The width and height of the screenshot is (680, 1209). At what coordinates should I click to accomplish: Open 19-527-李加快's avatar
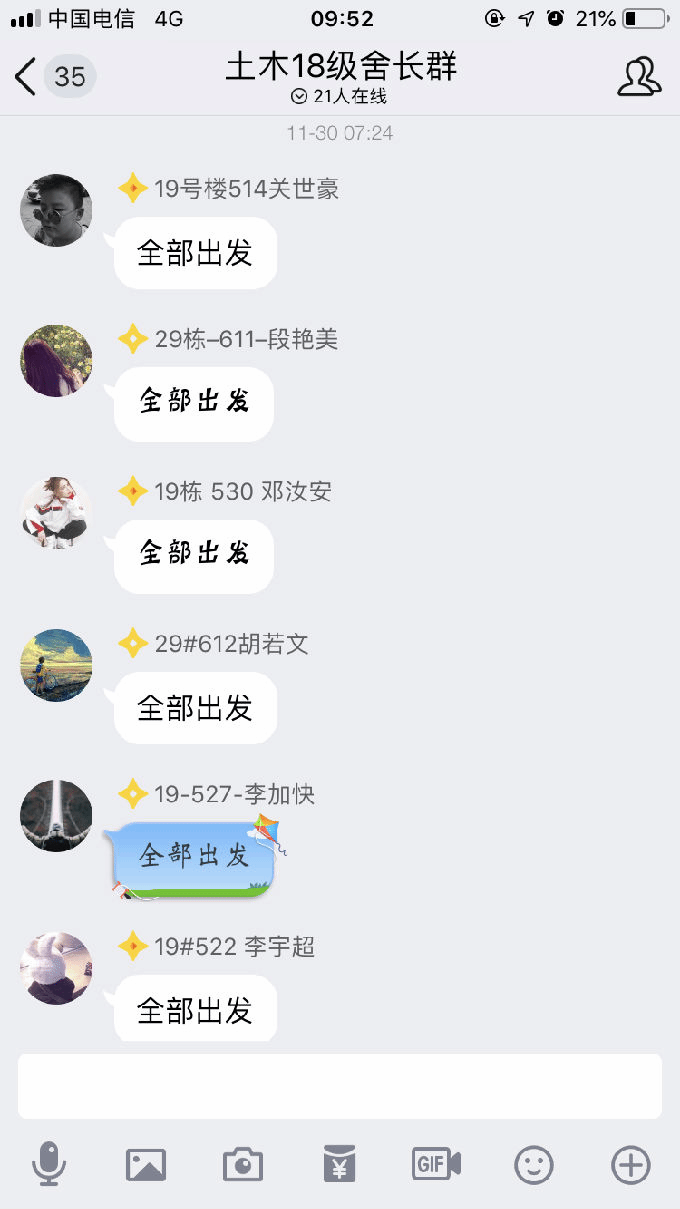[x=56, y=816]
